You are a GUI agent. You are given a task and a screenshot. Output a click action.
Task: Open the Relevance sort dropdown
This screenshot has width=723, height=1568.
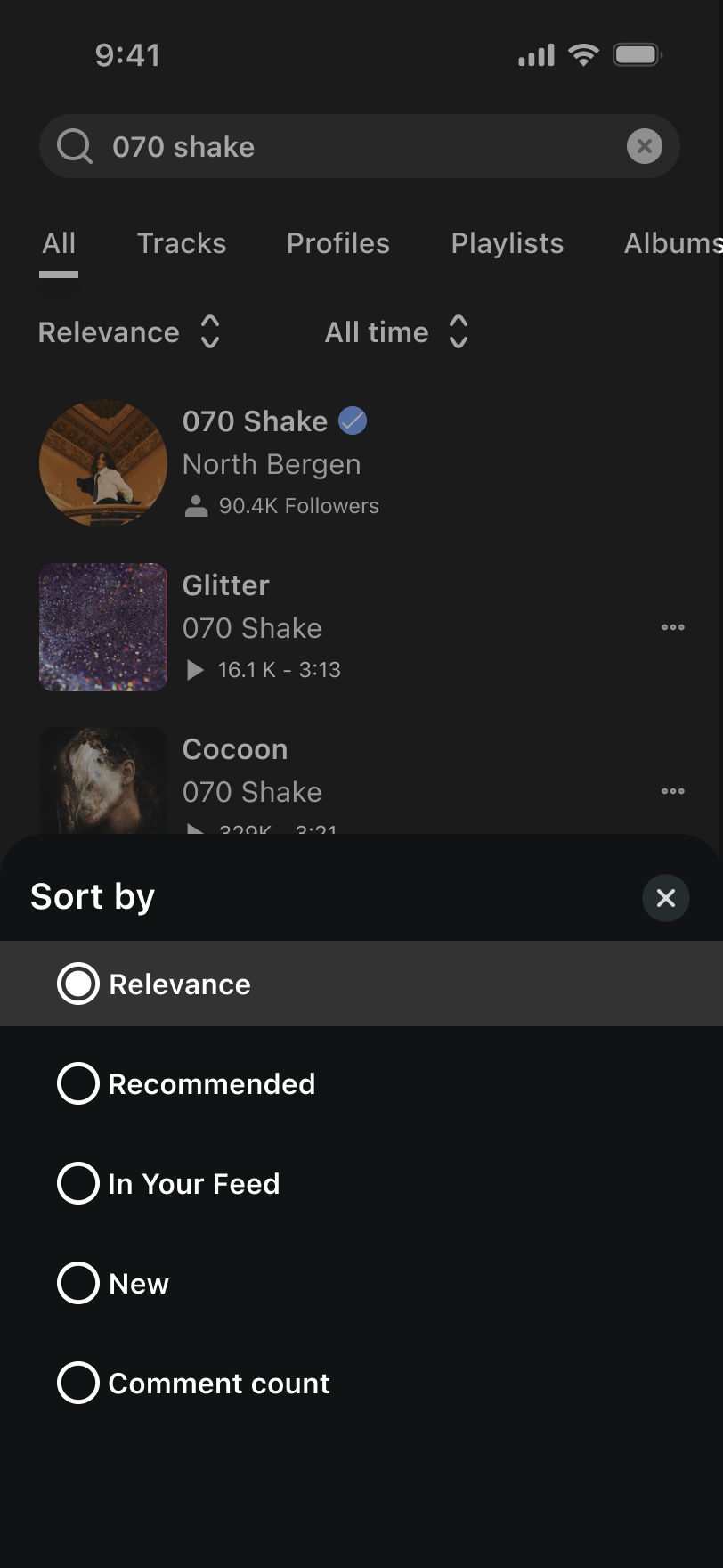pyautogui.click(x=129, y=332)
